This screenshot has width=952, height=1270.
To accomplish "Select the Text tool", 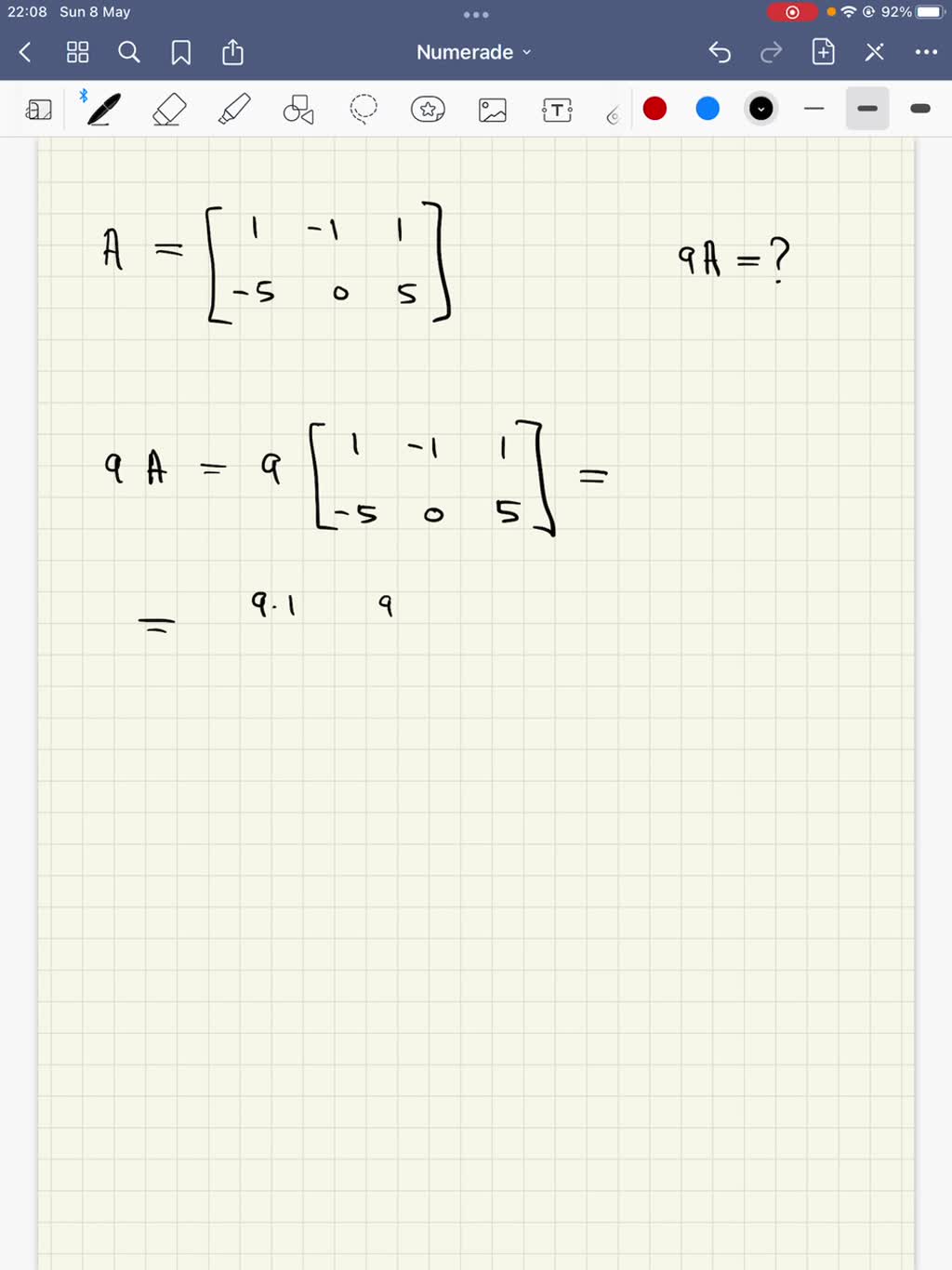I will pyautogui.click(x=555, y=109).
